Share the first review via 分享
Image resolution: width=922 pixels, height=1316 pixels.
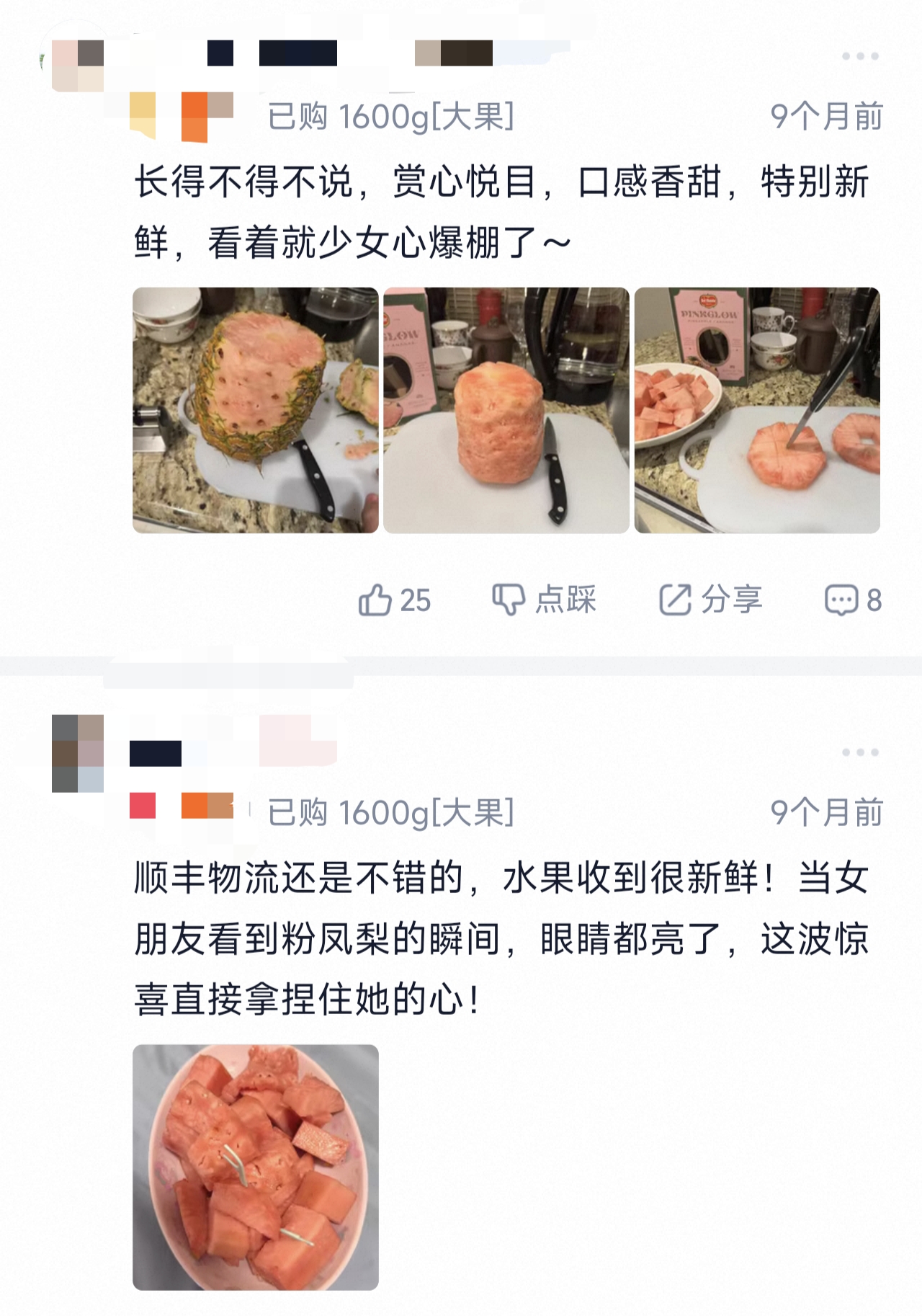pos(710,600)
